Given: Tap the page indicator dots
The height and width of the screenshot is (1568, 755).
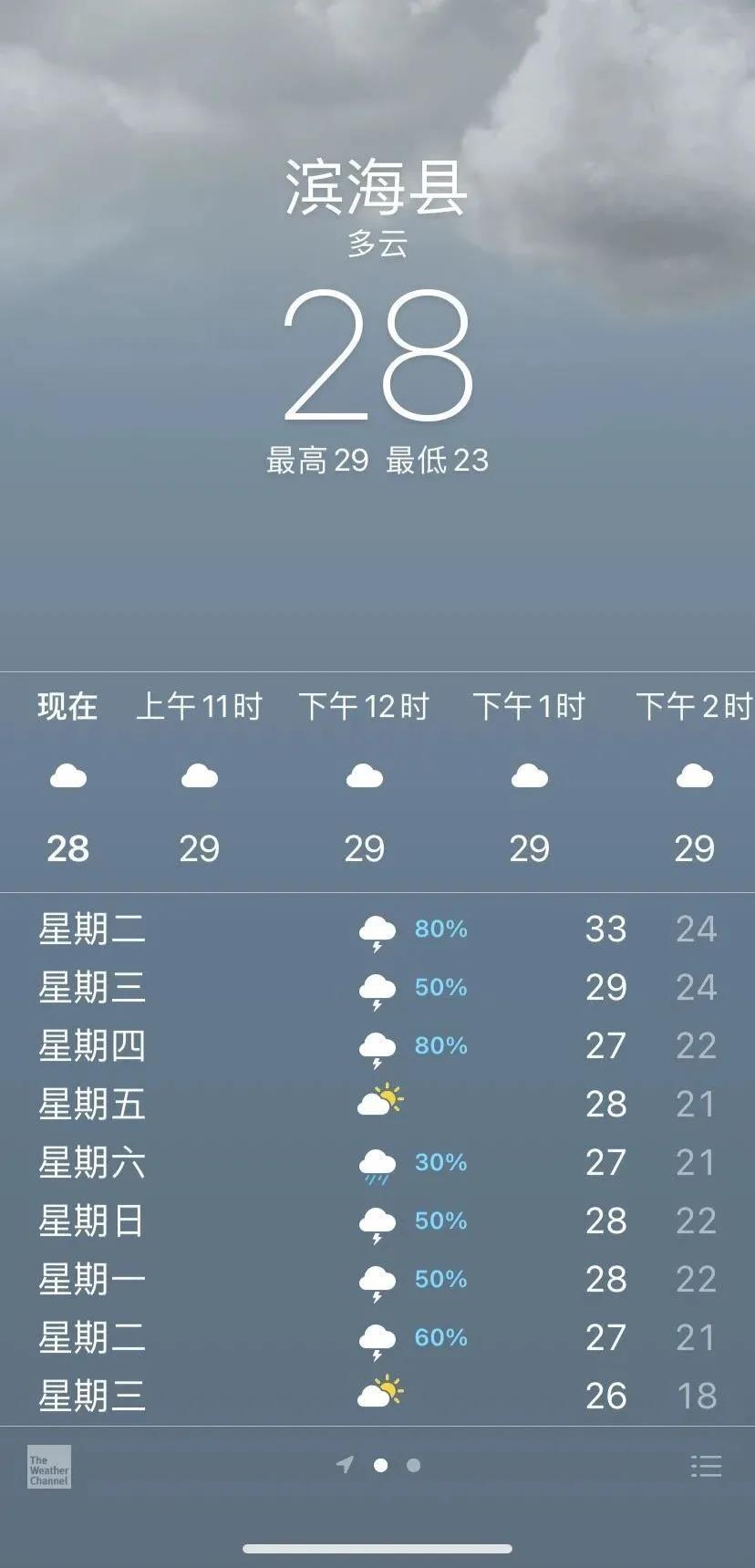Looking at the screenshot, I should click(396, 1465).
